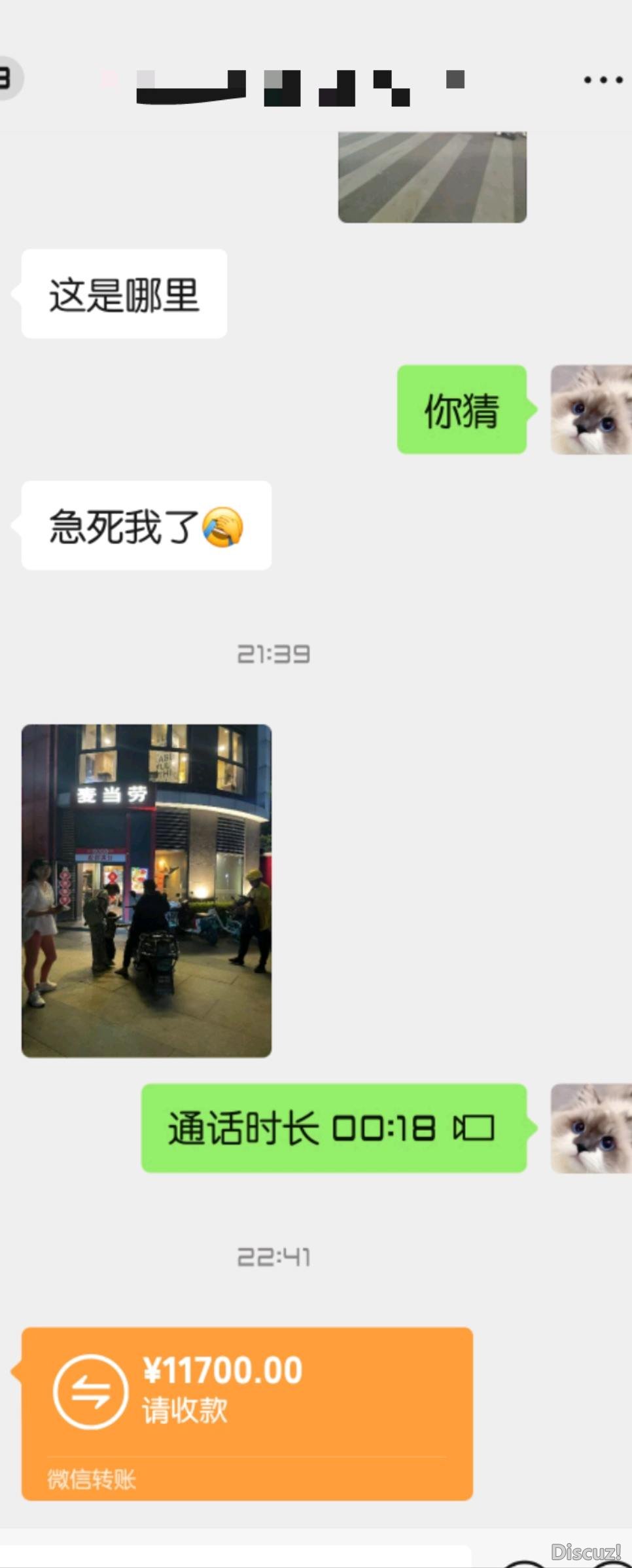Tap the cat avatar beside 你猜
Image resolution: width=632 pixels, height=1568 pixels.
(590, 410)
